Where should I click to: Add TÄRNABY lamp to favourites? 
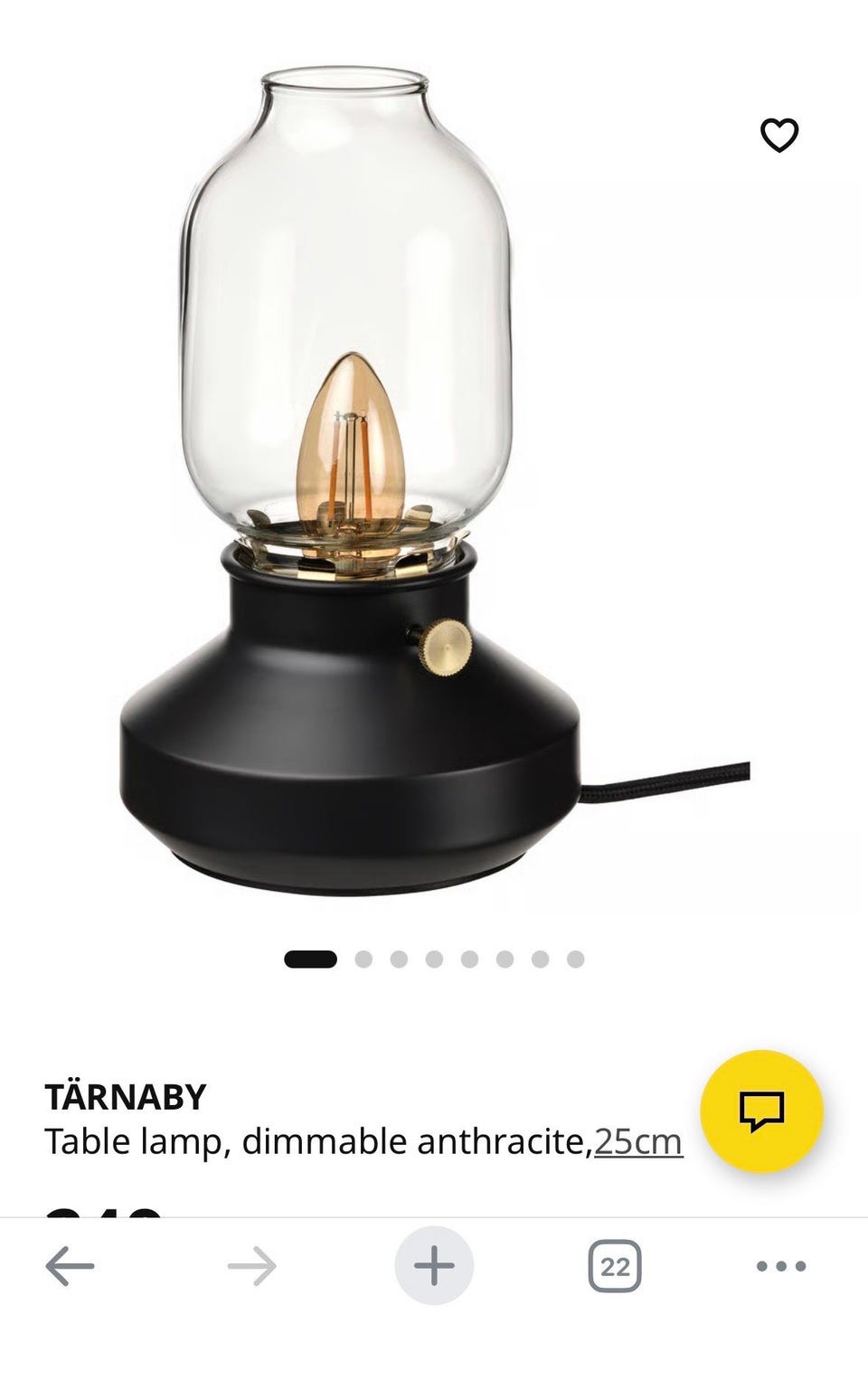point(778,136)
